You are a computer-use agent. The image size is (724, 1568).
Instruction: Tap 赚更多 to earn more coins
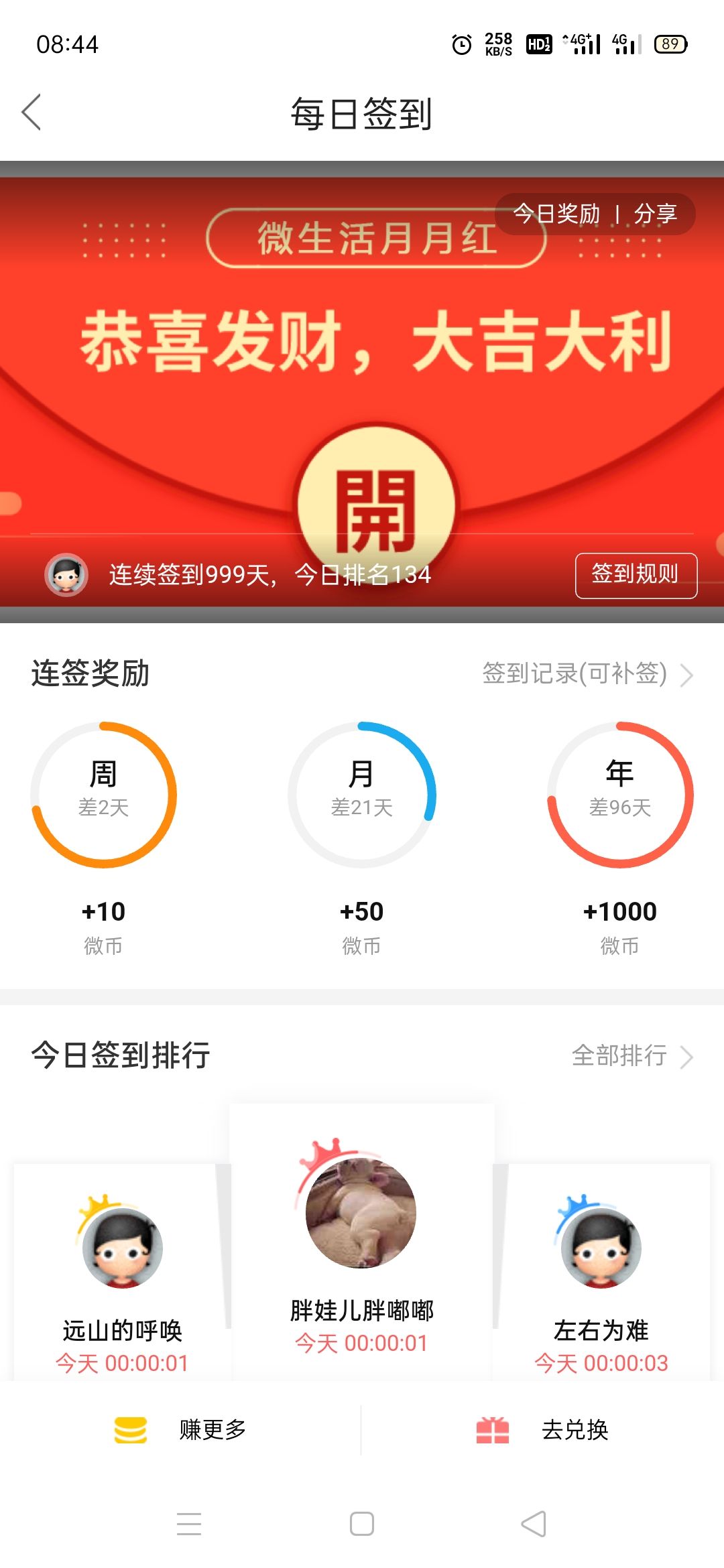(x=181, y=1430)
